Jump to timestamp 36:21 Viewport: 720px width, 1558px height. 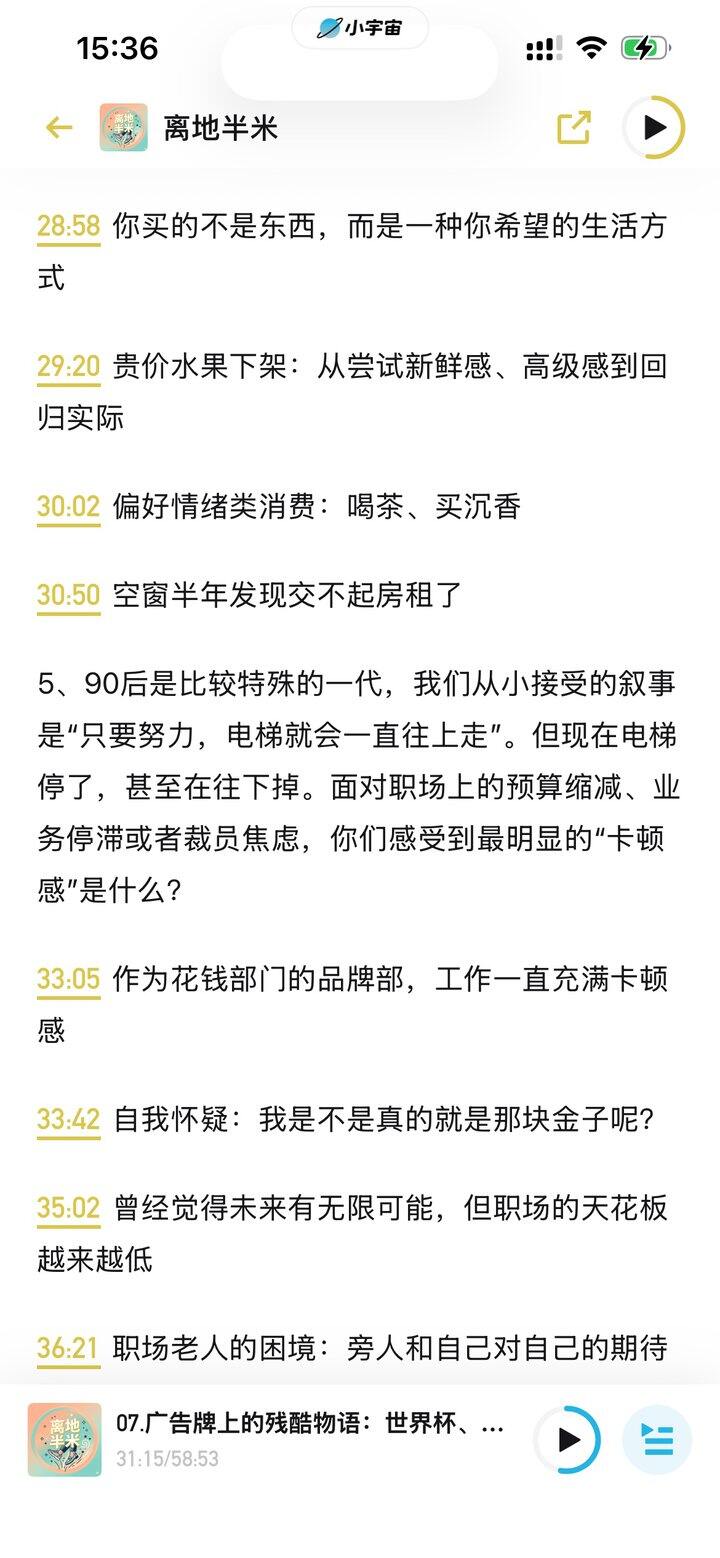pos(69,1349)
